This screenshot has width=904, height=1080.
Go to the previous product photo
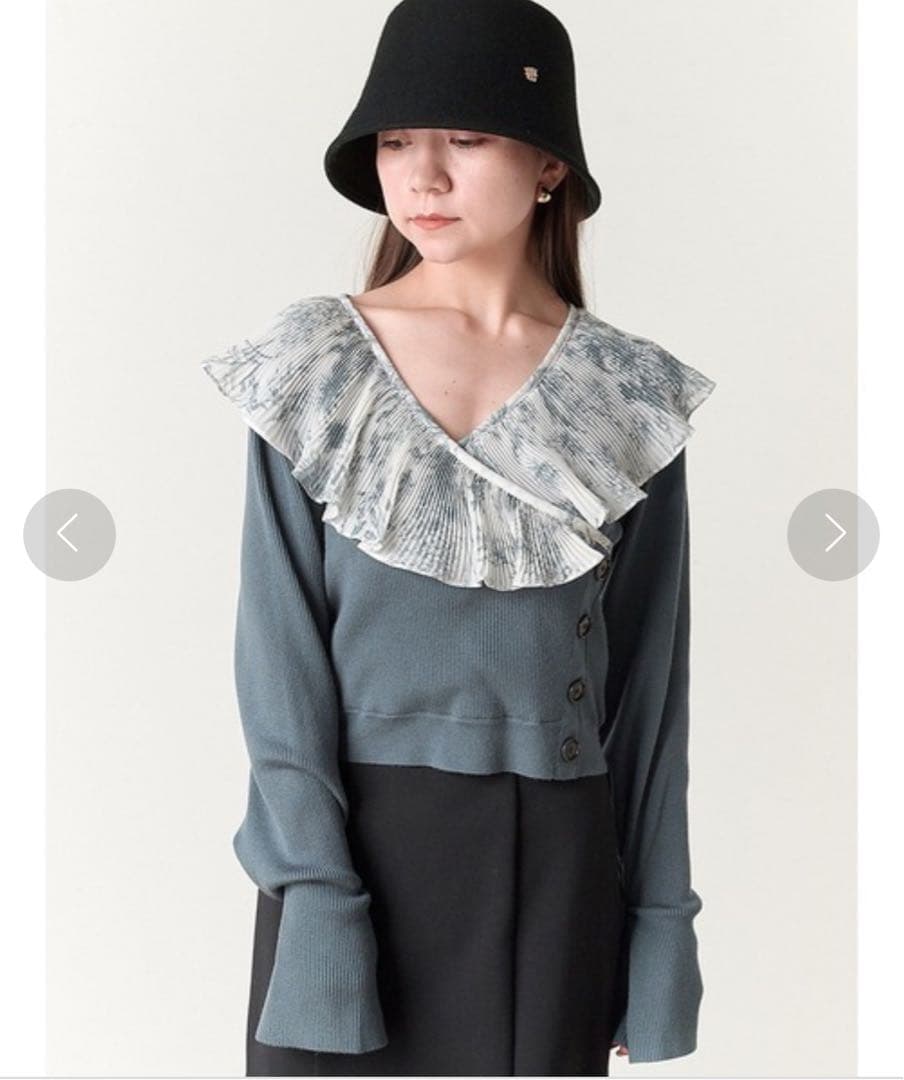[69, 534]
